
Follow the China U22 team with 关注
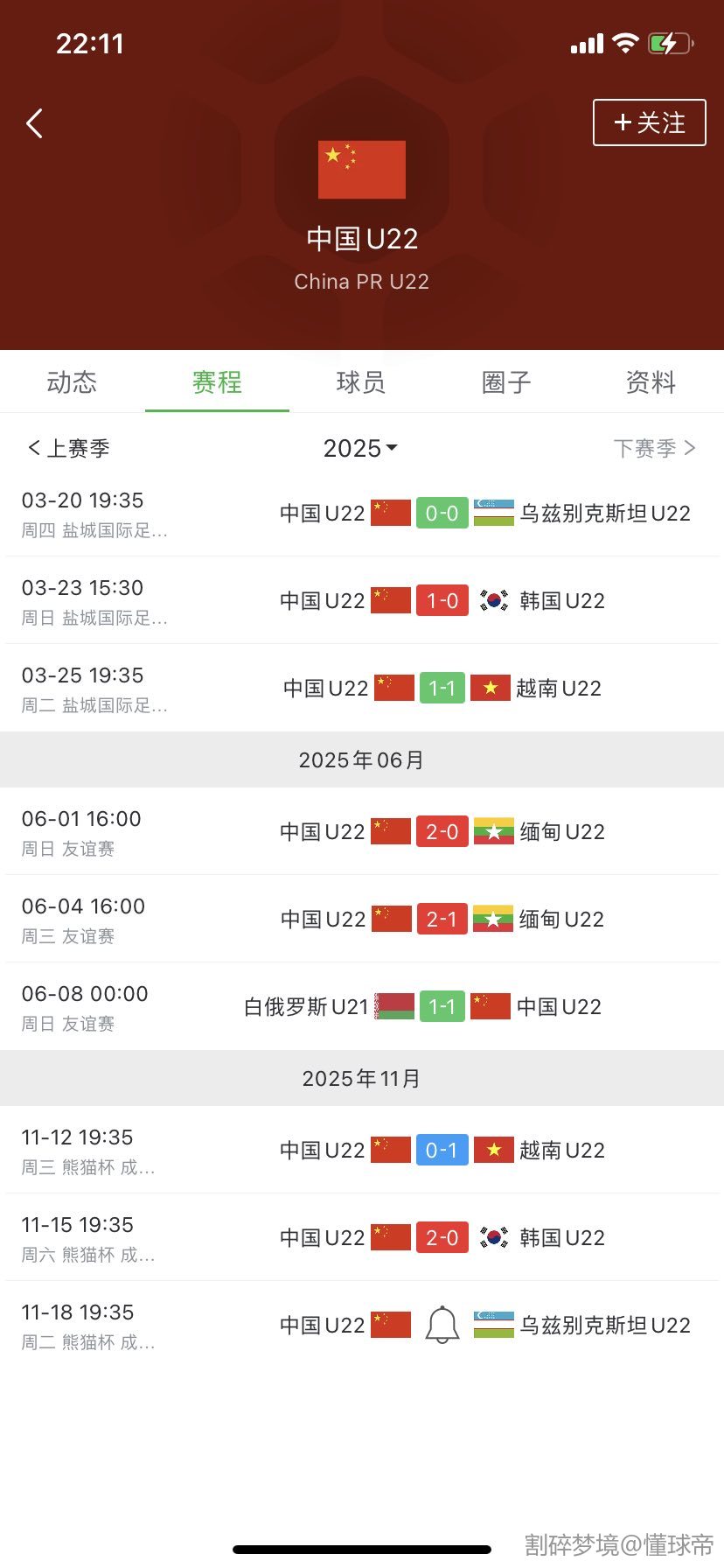649,122
